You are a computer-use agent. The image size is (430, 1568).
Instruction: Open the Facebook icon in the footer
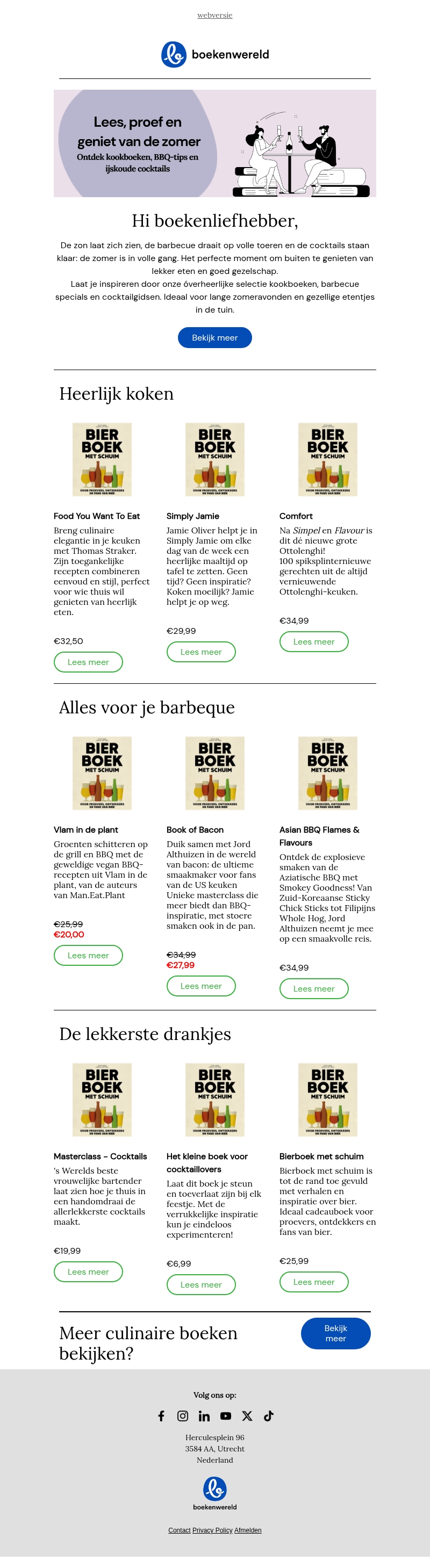tap(161, 1416)
